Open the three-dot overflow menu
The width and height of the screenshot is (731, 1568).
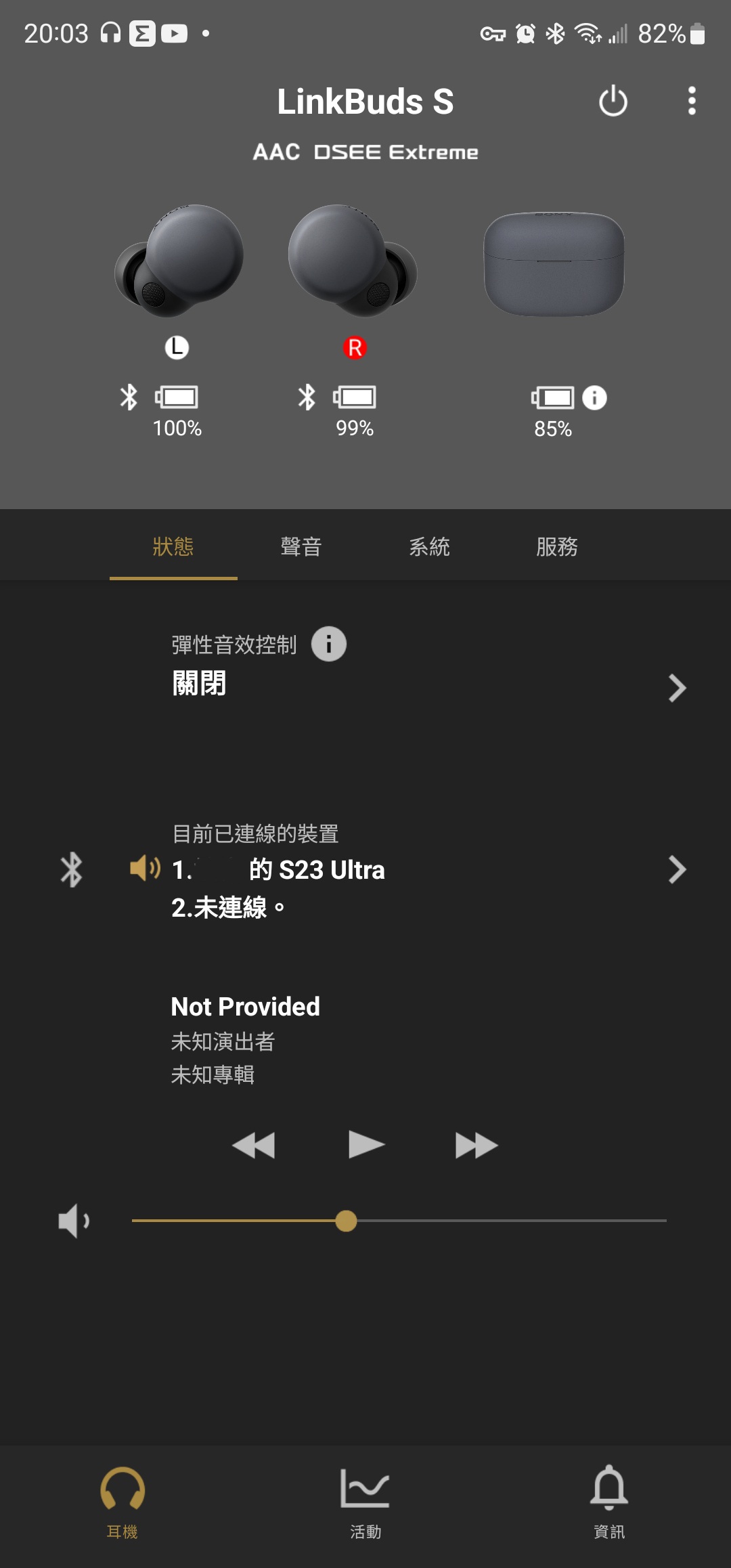691,102
